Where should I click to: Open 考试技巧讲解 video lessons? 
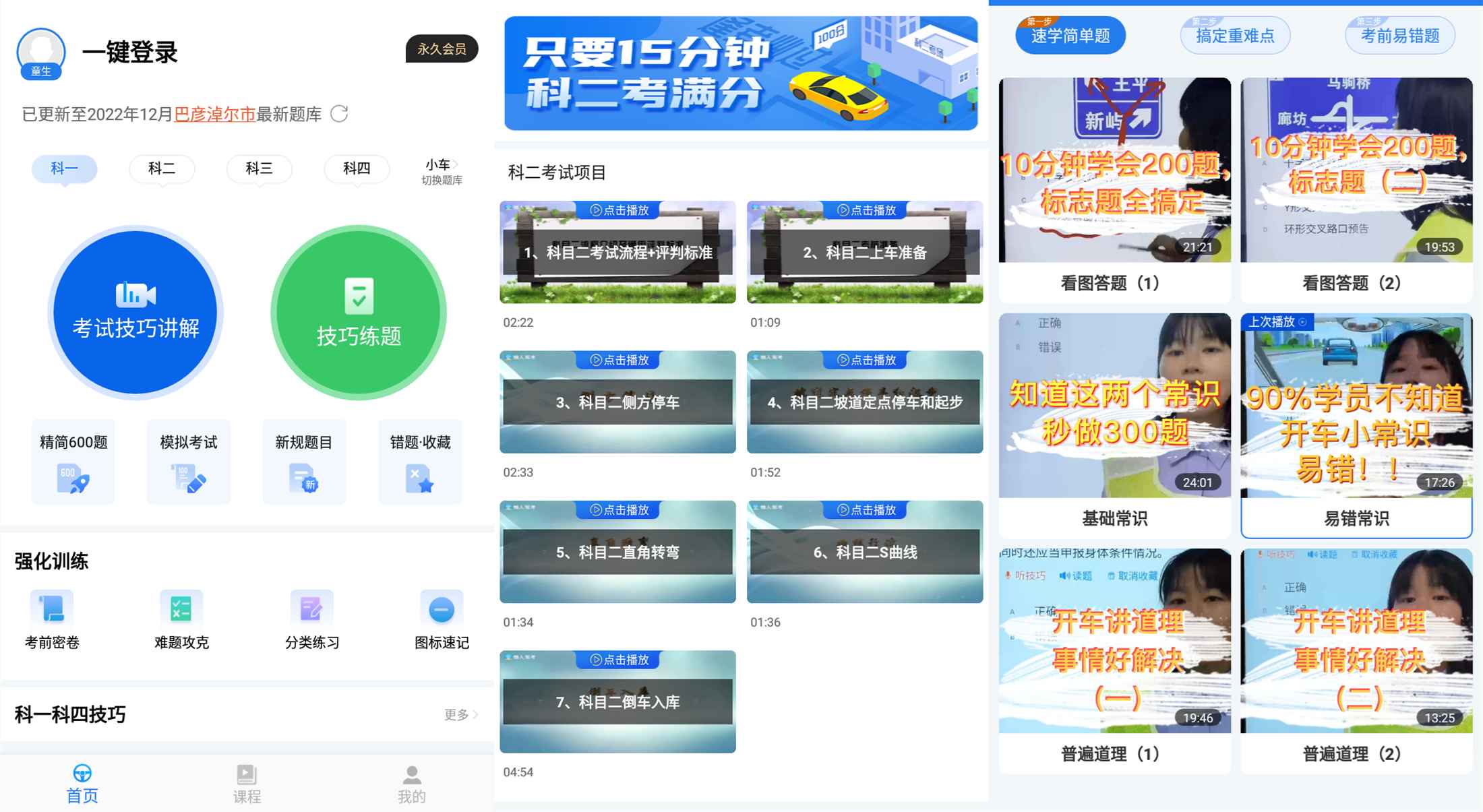tap(135, 313)
